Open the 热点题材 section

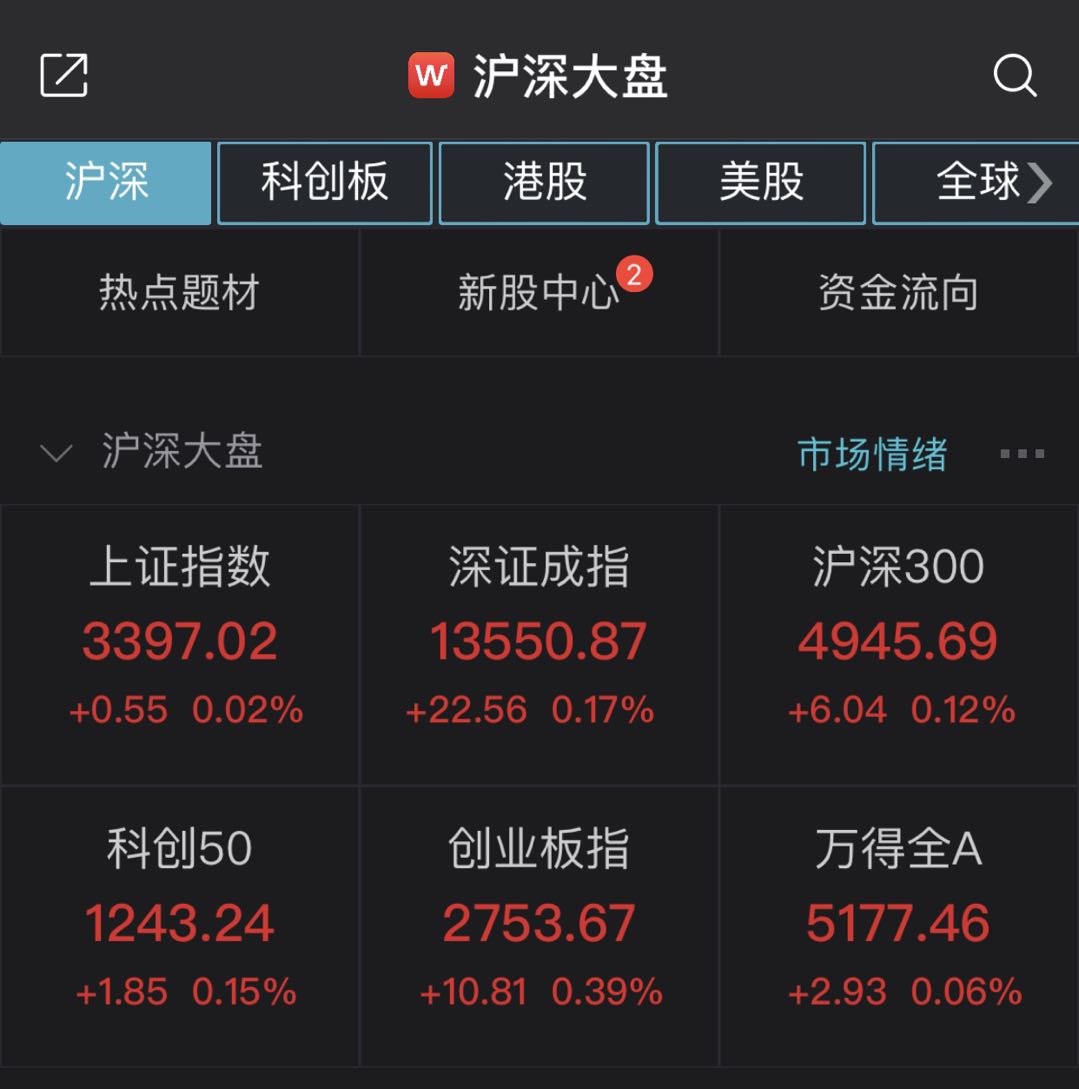pyautogui.click(x=178, y=291)
